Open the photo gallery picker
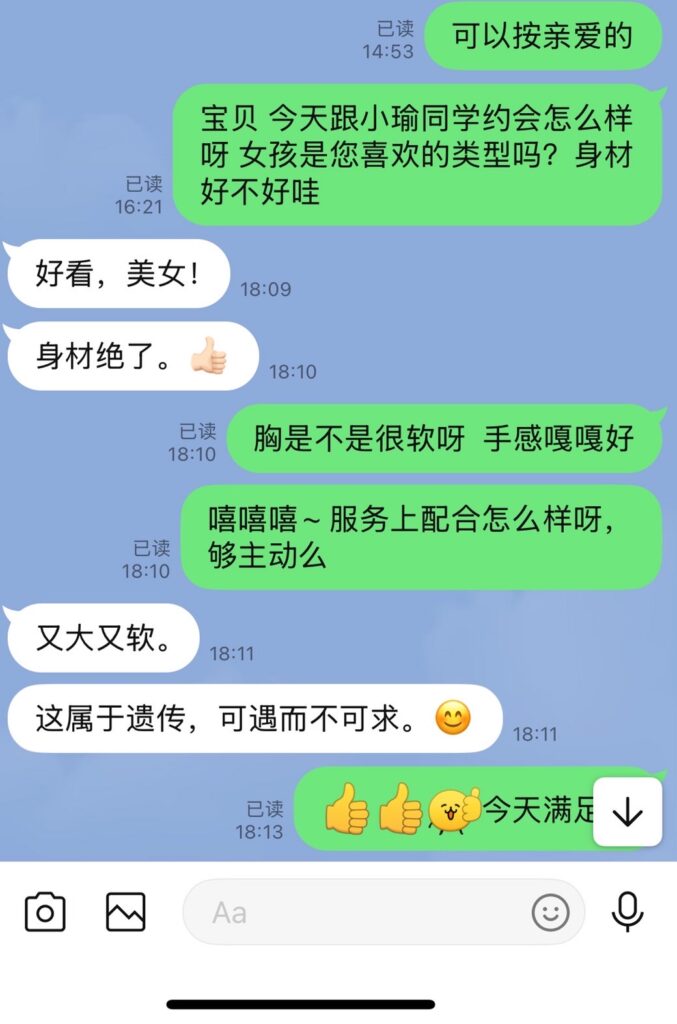 (126, 912)
